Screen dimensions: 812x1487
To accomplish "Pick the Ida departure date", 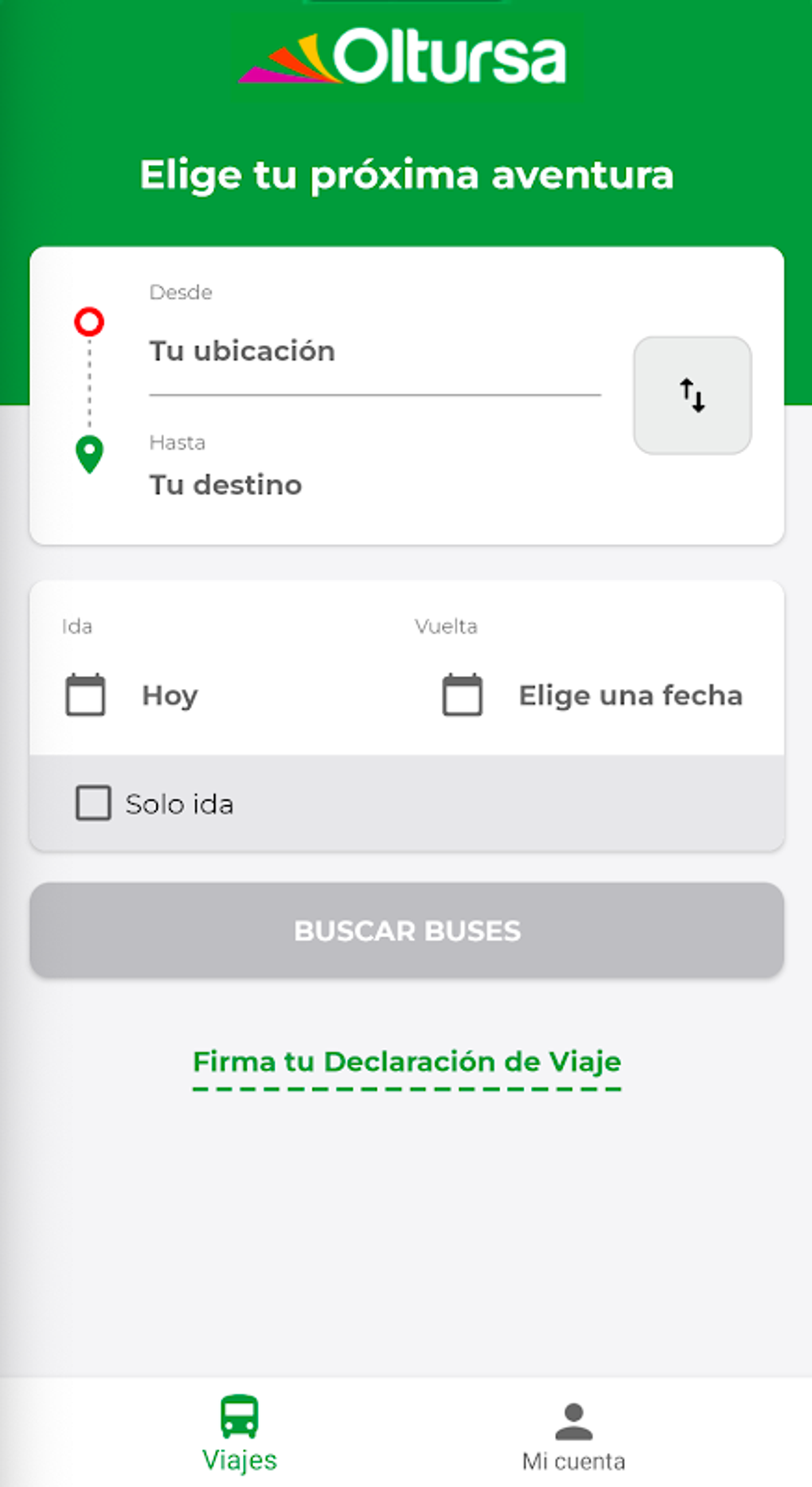I will click(170, 695).
